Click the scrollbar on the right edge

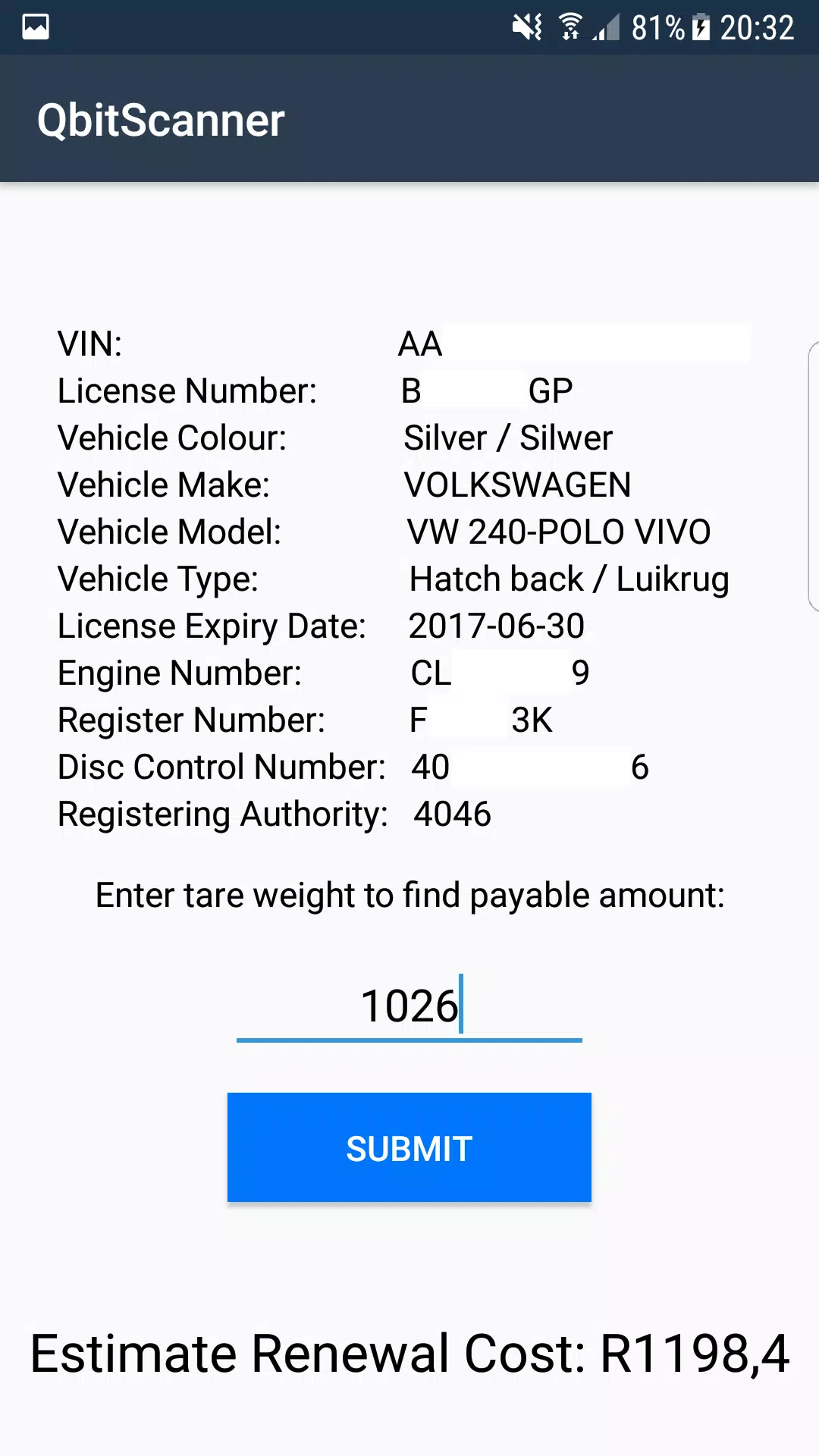[812, 478]
